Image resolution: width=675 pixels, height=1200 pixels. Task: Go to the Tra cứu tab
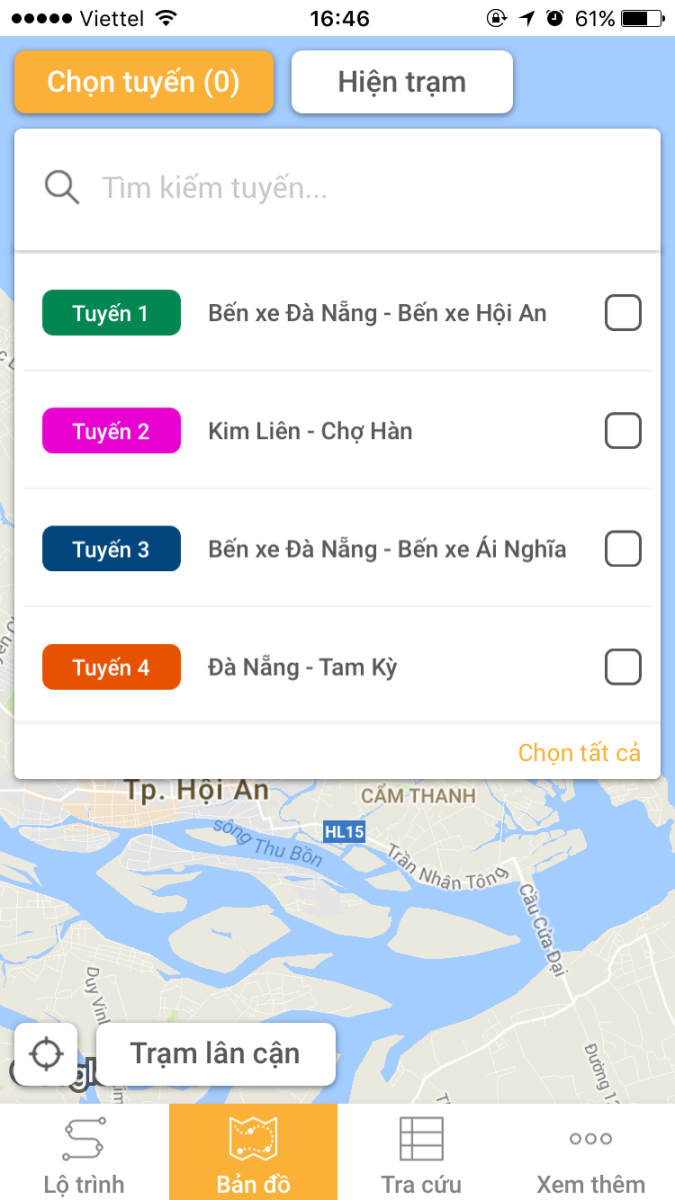[421, 1152]
